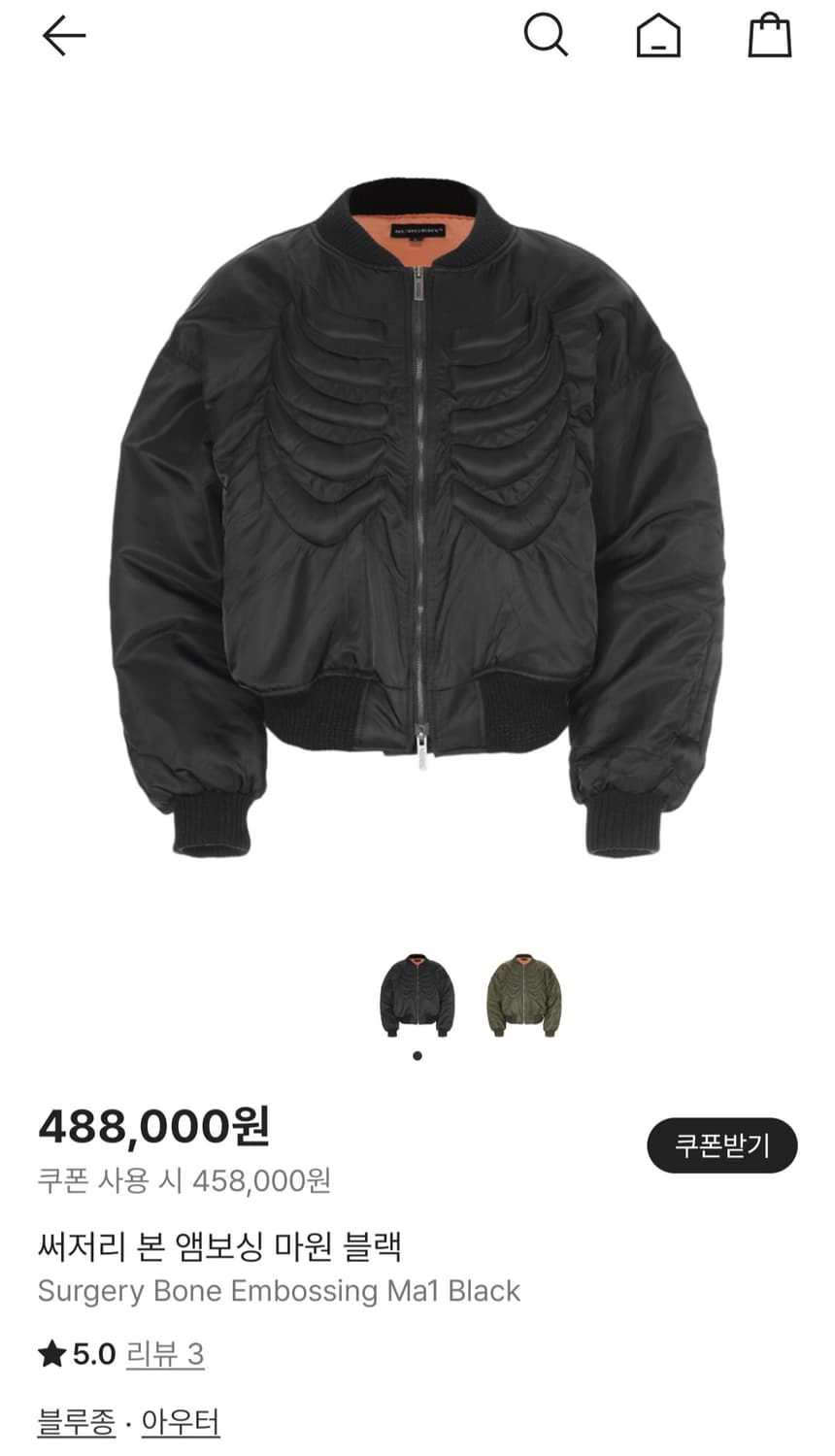The image size is (835, 1456).
Task: Select the coupon discount price text
Action: 184,1181
